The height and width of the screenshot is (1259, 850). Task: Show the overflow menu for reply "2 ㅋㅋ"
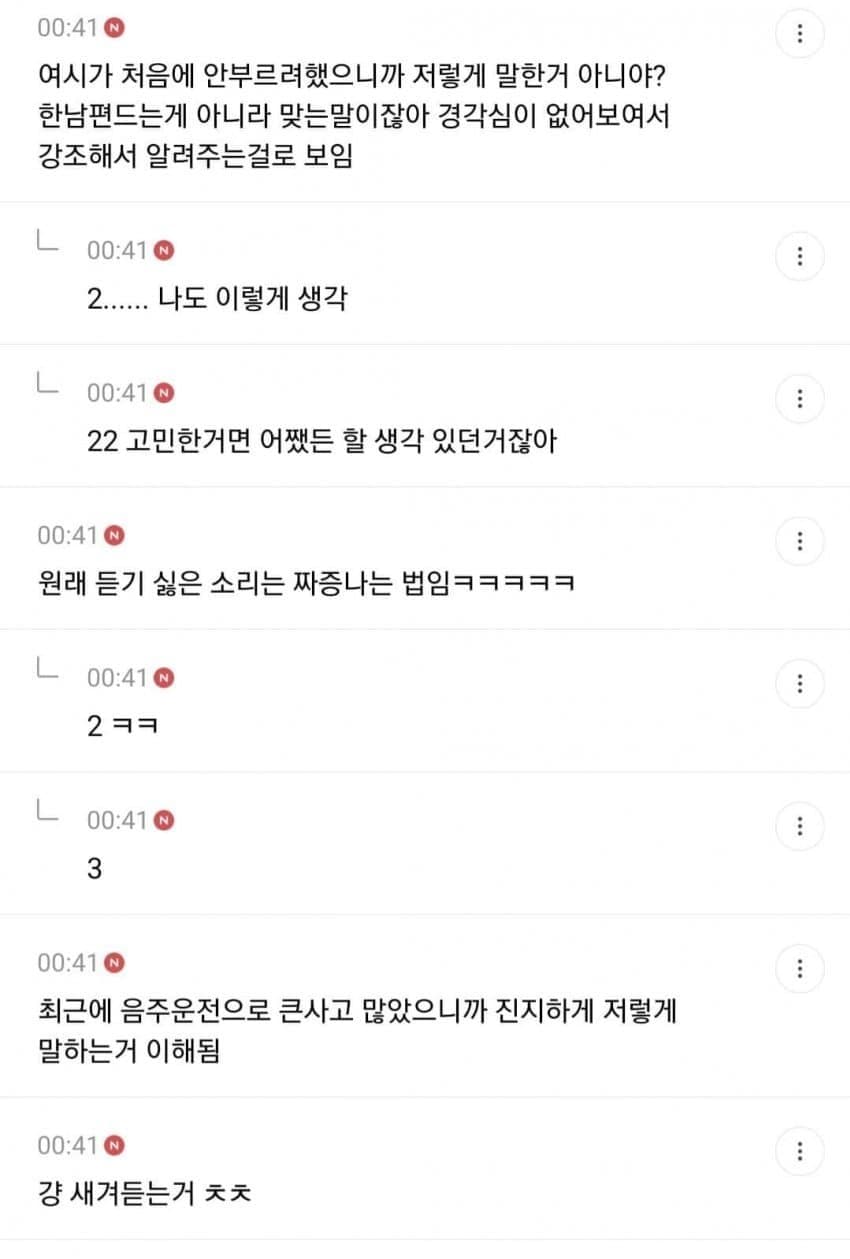(x=799, y=684)
